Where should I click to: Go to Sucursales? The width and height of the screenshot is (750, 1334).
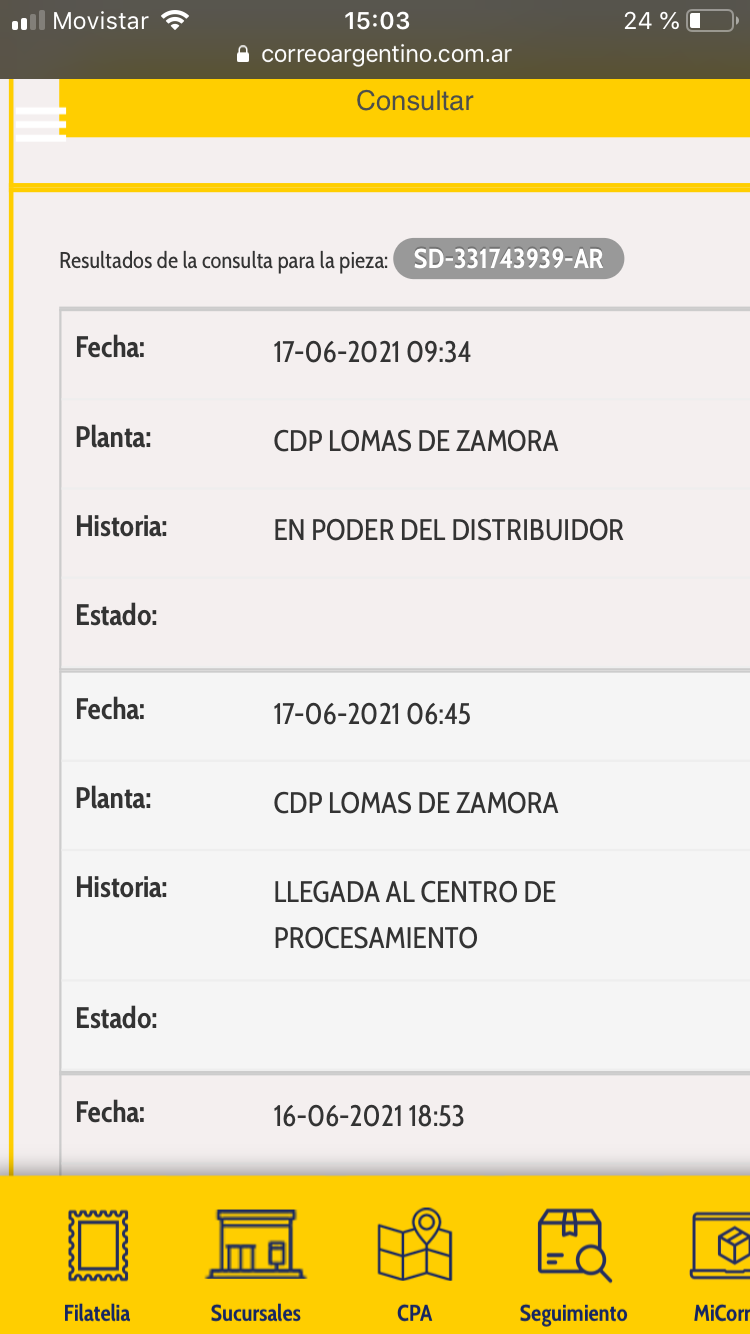coord(255,1264)
